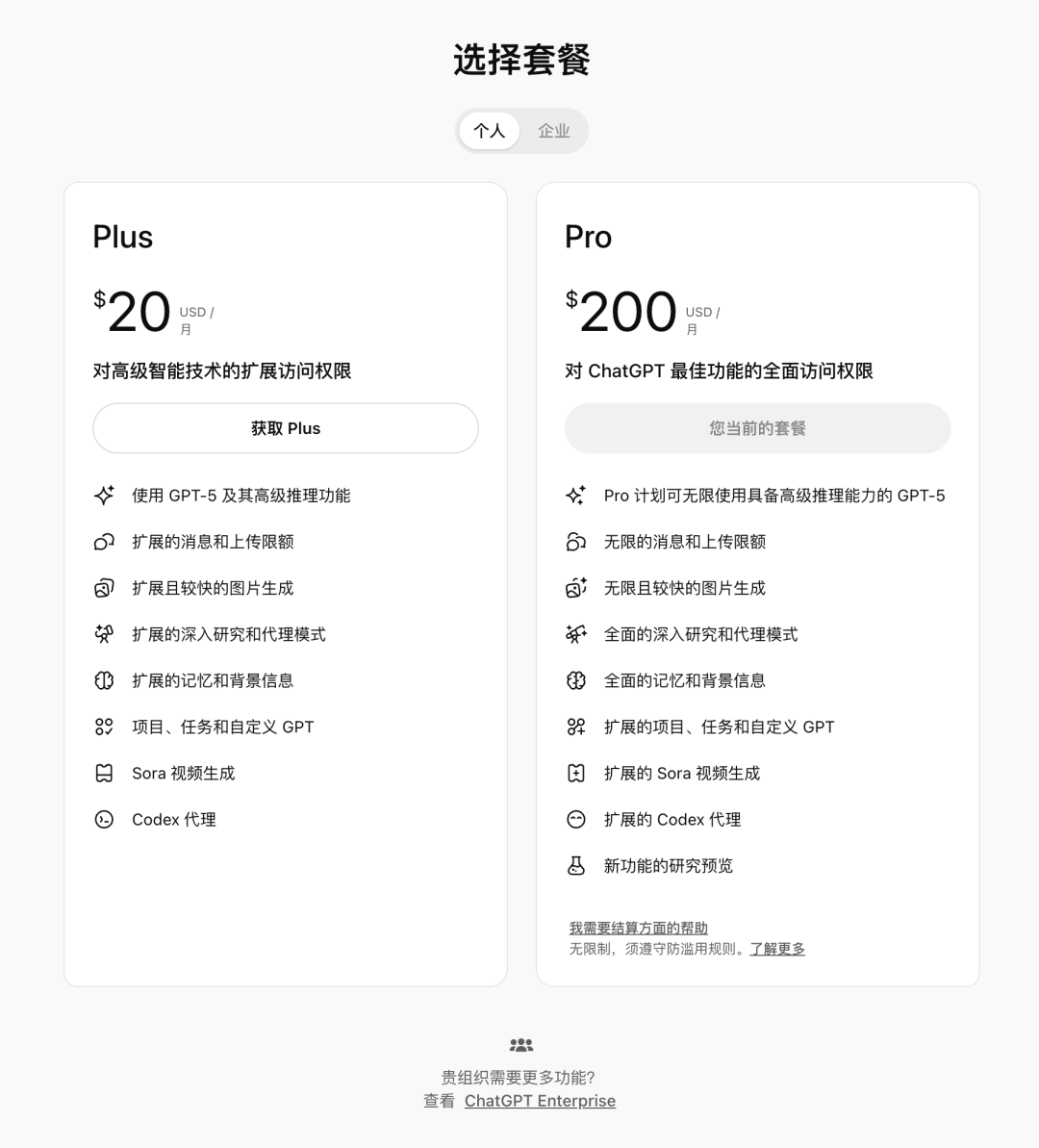This screenshot has width=1039, height=1148.
Task: Click the Sora 视频生成 icon in Plus list
Action: tap(104, 773)
